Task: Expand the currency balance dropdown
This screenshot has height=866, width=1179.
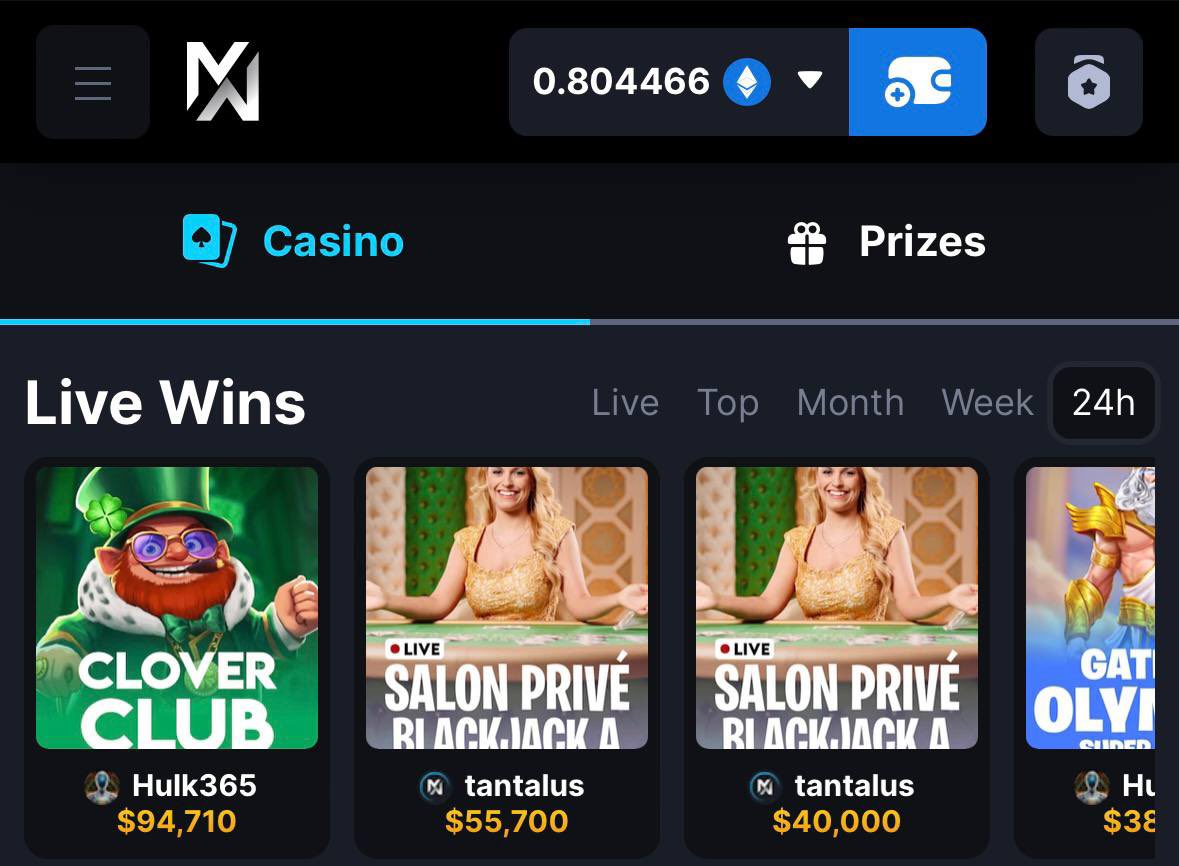Action: click(810, 81)
